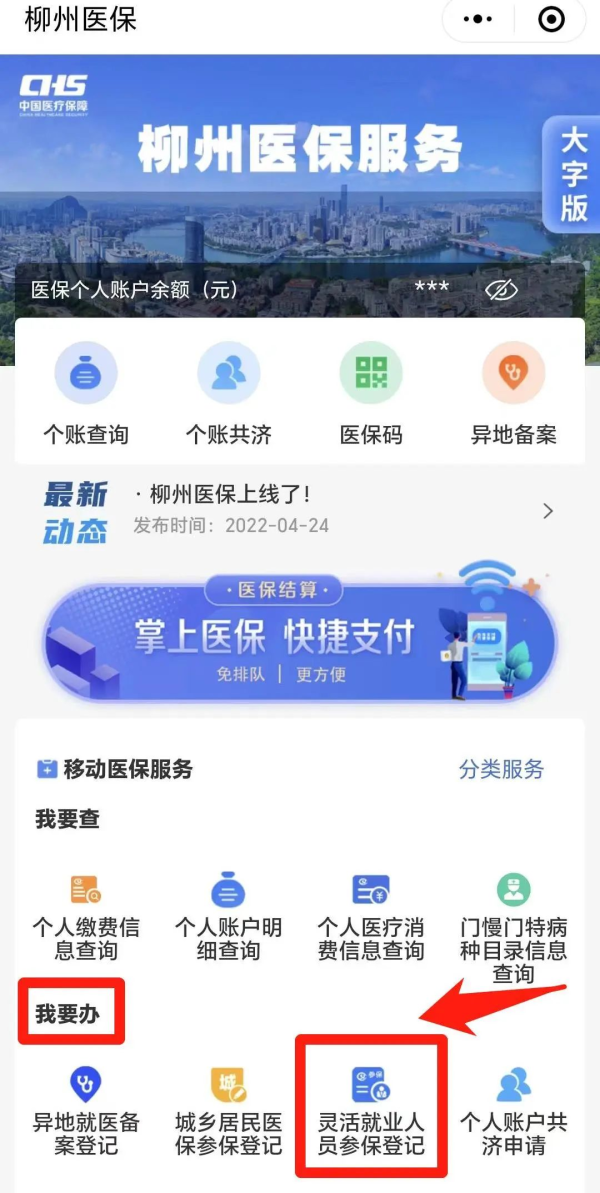Open 门慢门特病种目录信息查询
Image resolution: width=600 pixels, height=1193 pixels.
point(513,925)
